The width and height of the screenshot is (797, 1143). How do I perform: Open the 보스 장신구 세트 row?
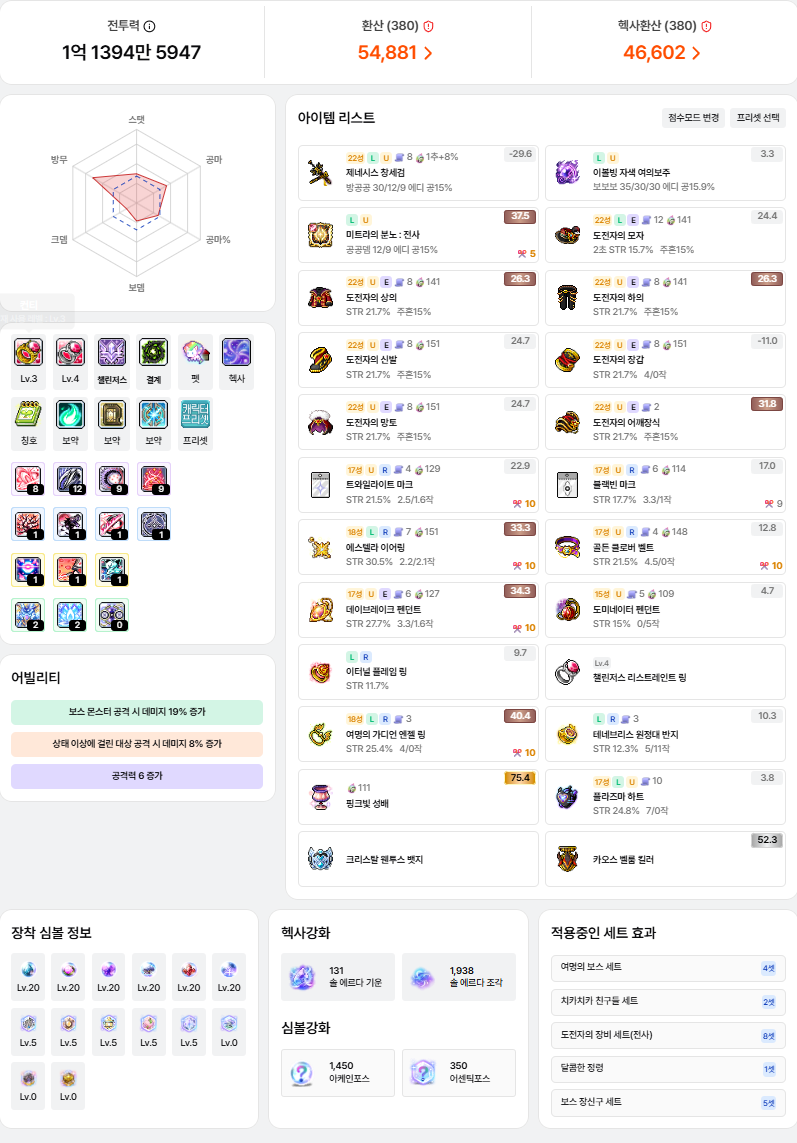coord(668,1102)
